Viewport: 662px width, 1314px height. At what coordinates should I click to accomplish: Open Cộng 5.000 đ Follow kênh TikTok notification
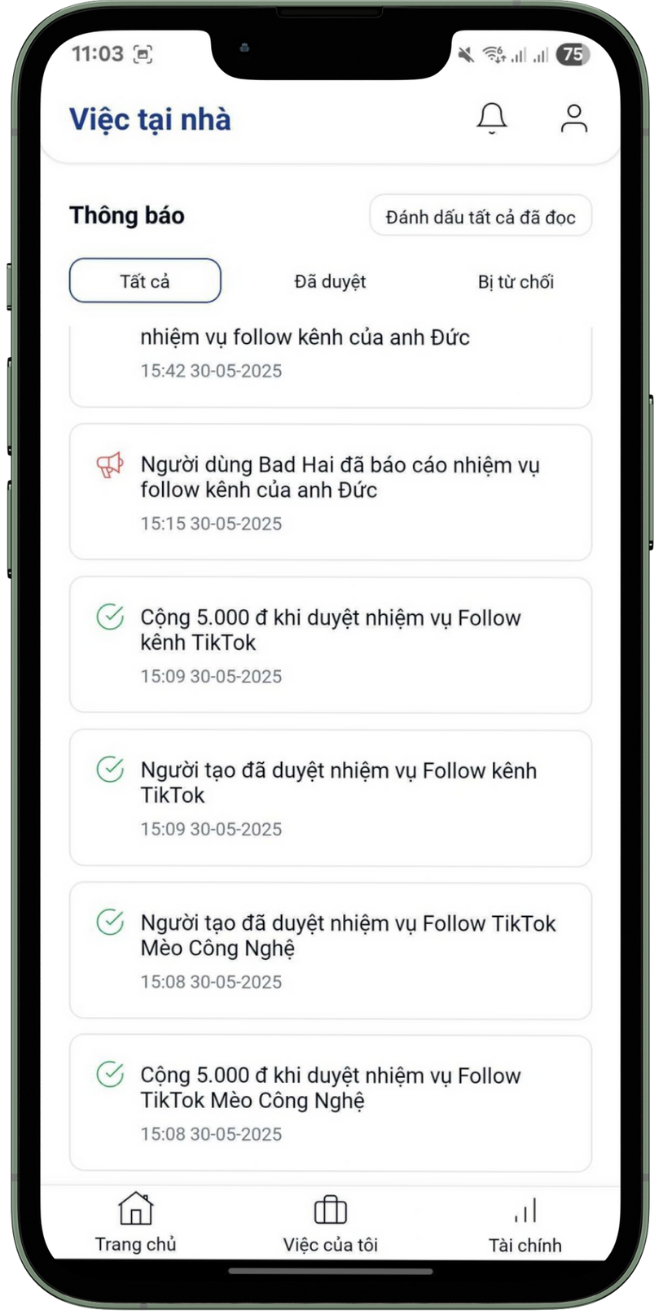(x=330, y=645)
